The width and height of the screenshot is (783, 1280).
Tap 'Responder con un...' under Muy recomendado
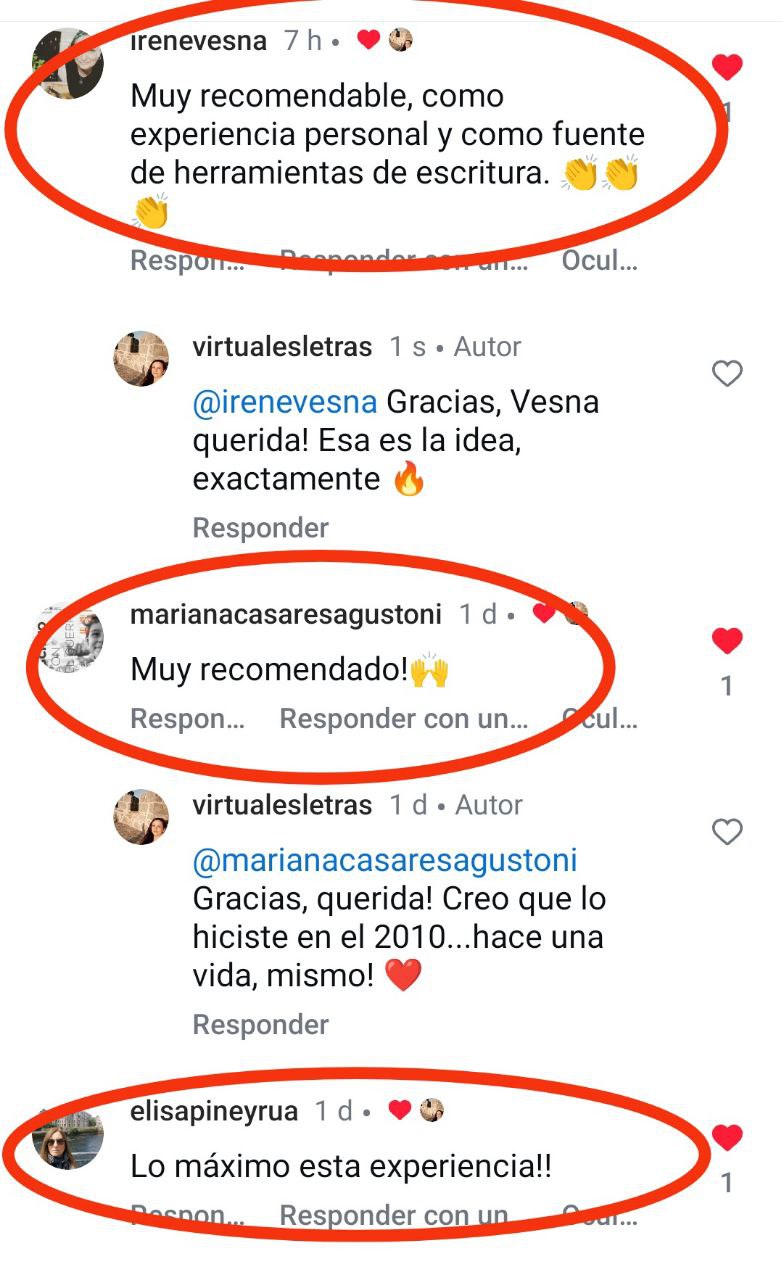click(x=403, y=718)
